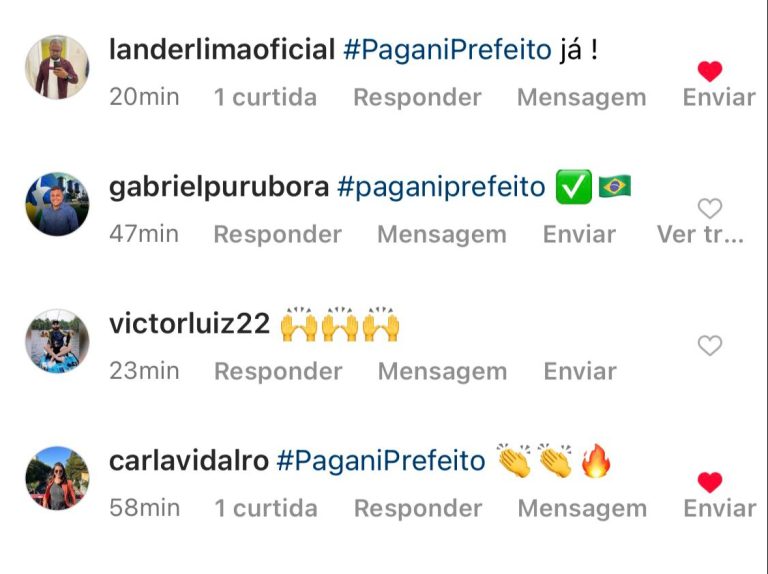This screenshot has height=574, width=768.
Task: Open victorluiz22's profile via username
Action: point(189,324)
